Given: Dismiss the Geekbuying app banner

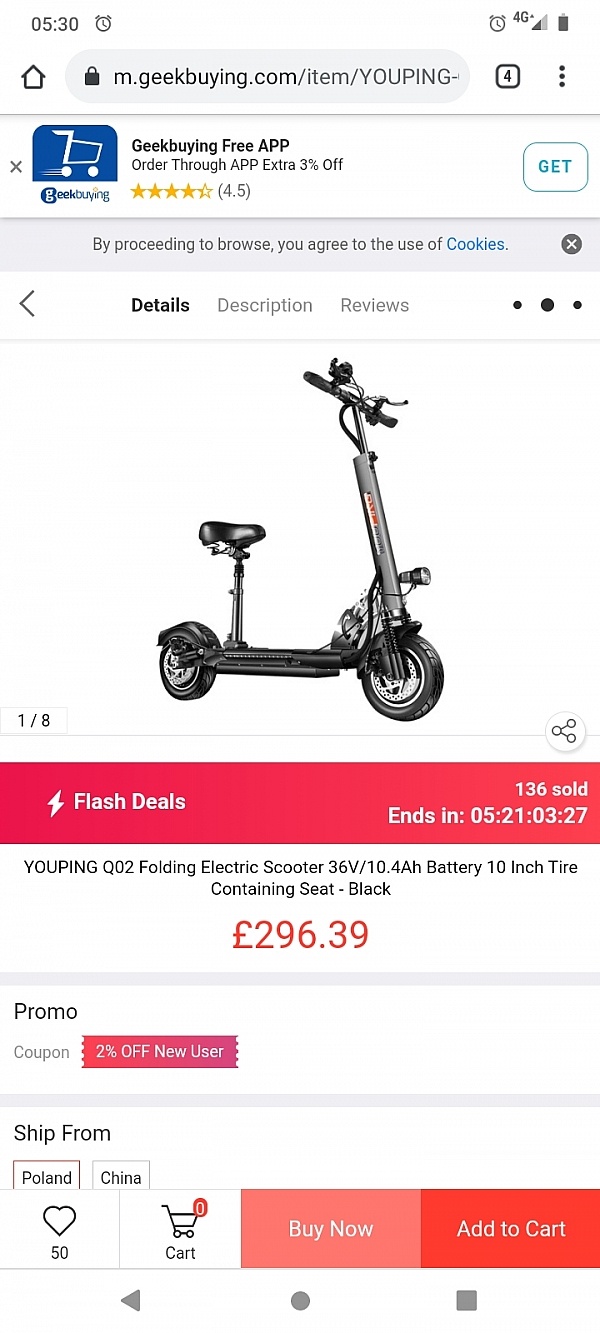Looking at the screenshot, I should (x=16, y=167).
